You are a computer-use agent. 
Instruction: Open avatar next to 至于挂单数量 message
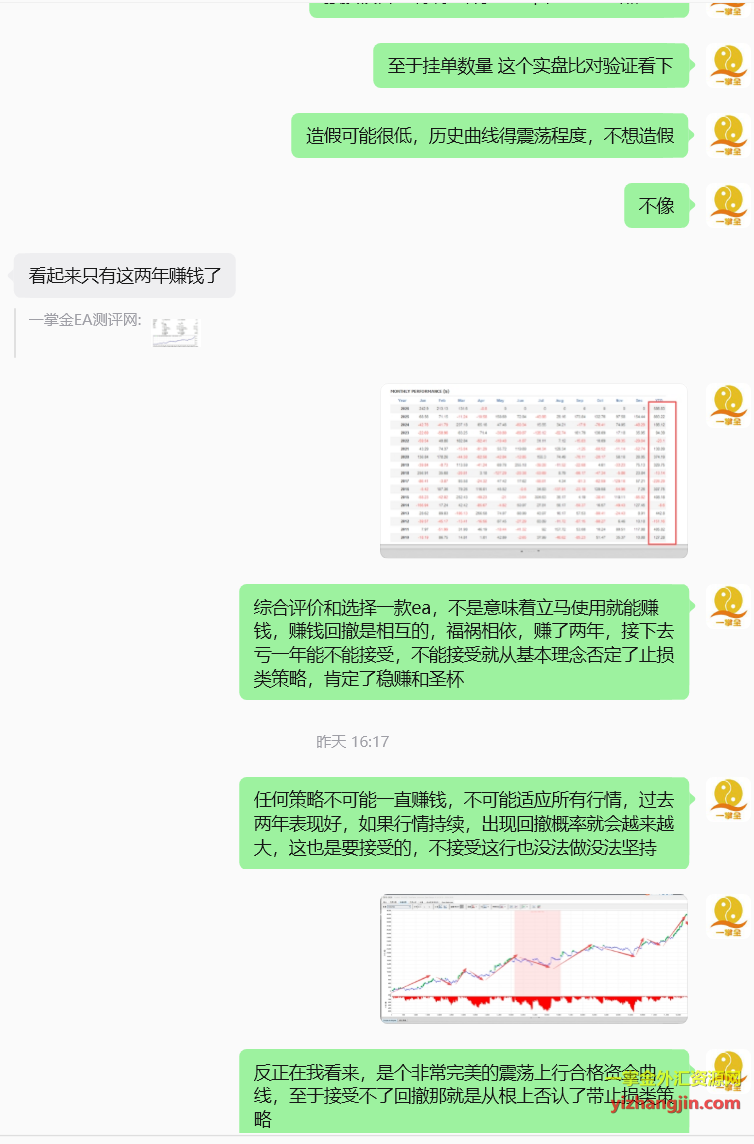(728, 66)
